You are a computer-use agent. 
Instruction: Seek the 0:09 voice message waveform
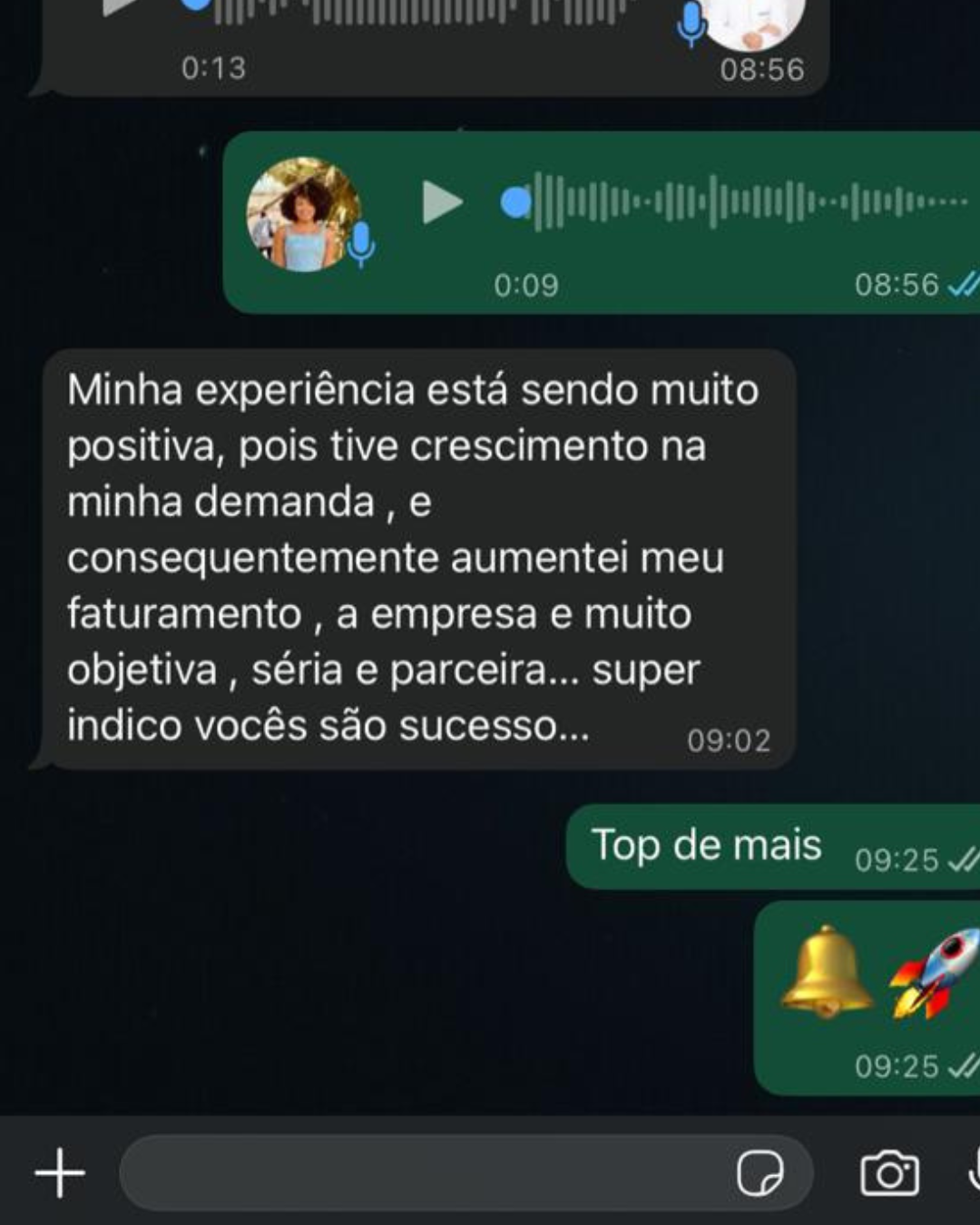[744, 201]
